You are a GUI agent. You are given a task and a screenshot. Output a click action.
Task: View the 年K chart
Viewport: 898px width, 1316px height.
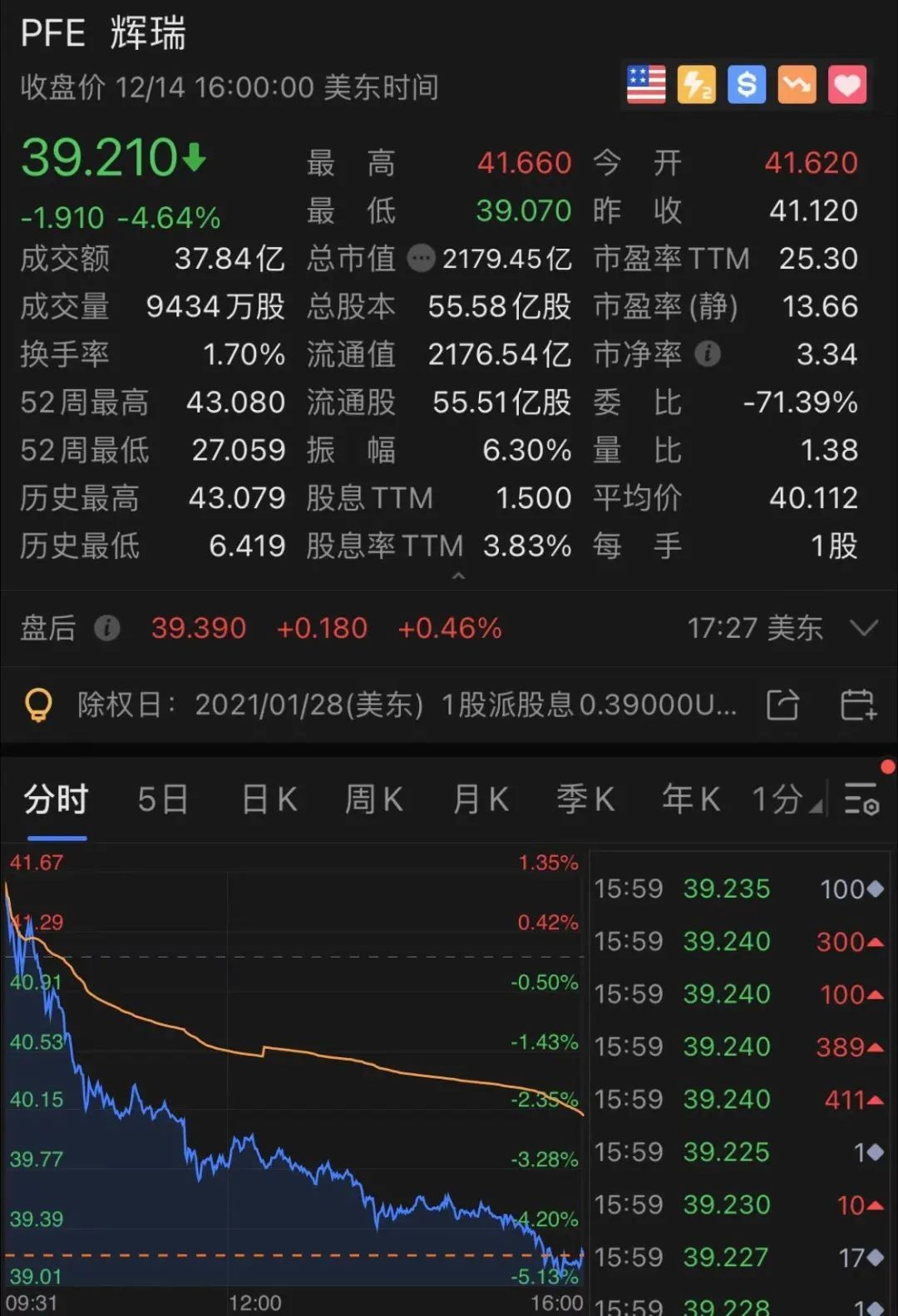pyautogui.click(x=691, y=800)
